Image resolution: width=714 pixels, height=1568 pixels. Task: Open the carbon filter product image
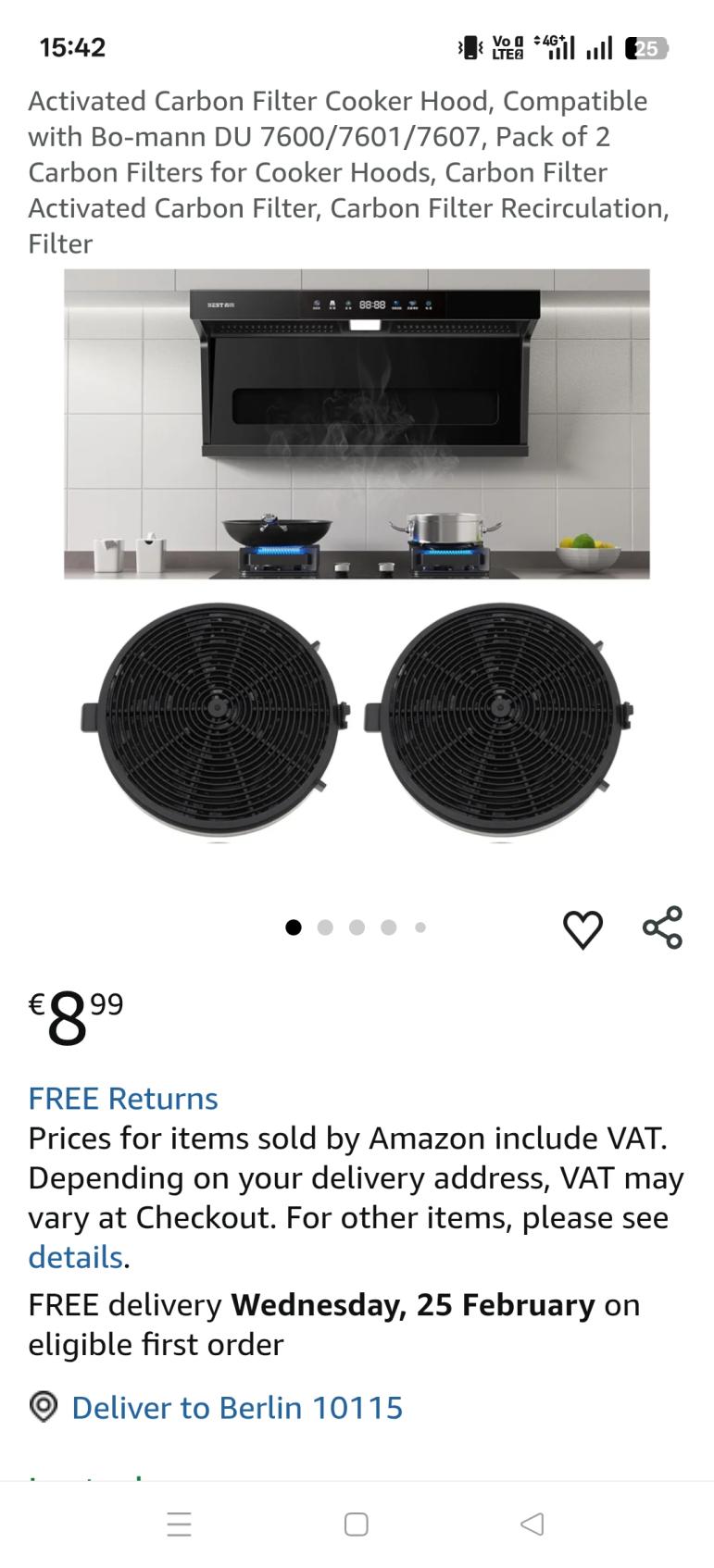click(x=357, y=555)
